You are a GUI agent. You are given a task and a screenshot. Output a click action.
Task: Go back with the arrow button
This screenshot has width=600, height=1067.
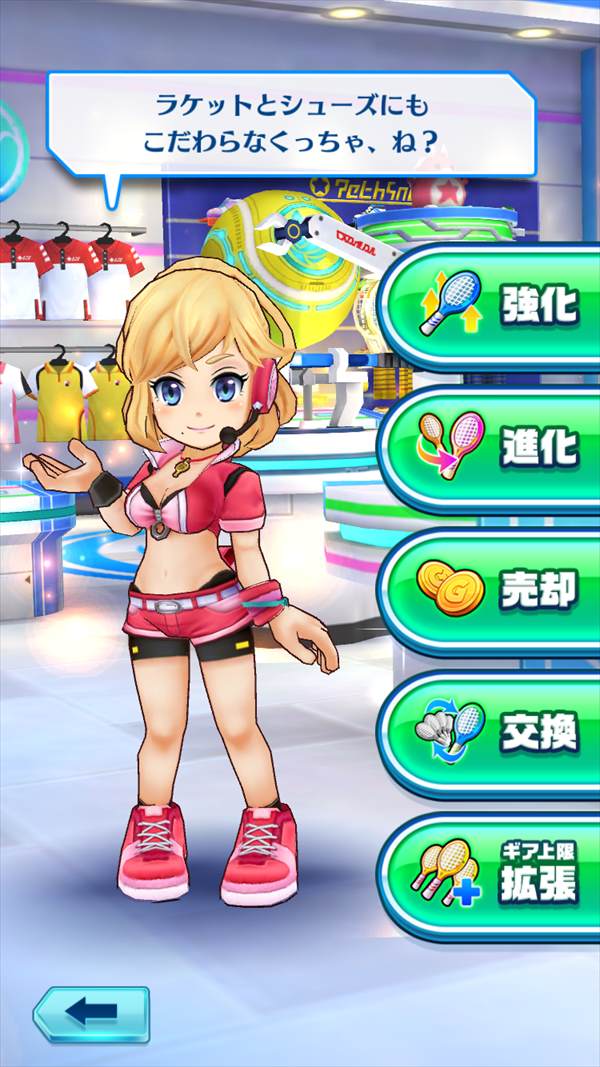click(91, 1014)
